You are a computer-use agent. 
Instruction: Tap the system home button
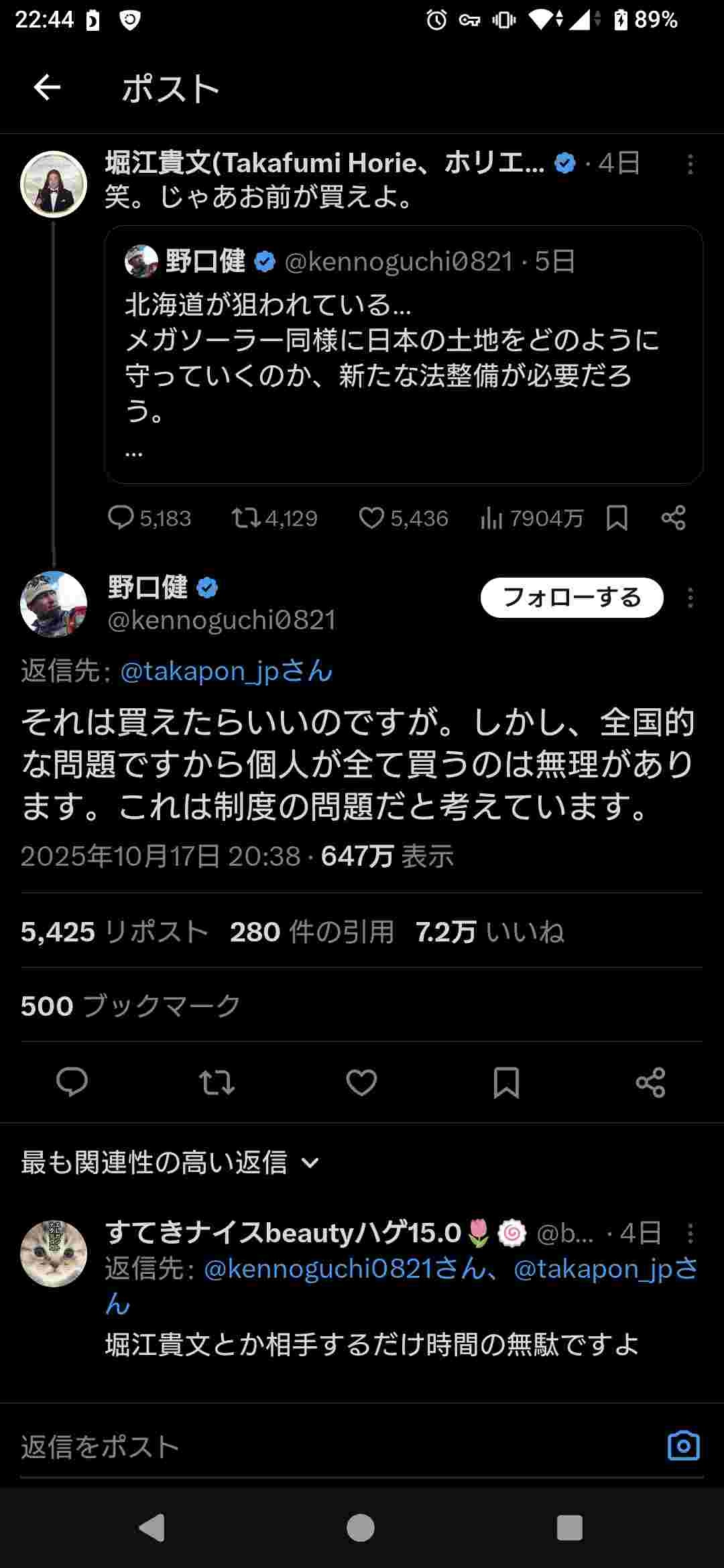361,1528
